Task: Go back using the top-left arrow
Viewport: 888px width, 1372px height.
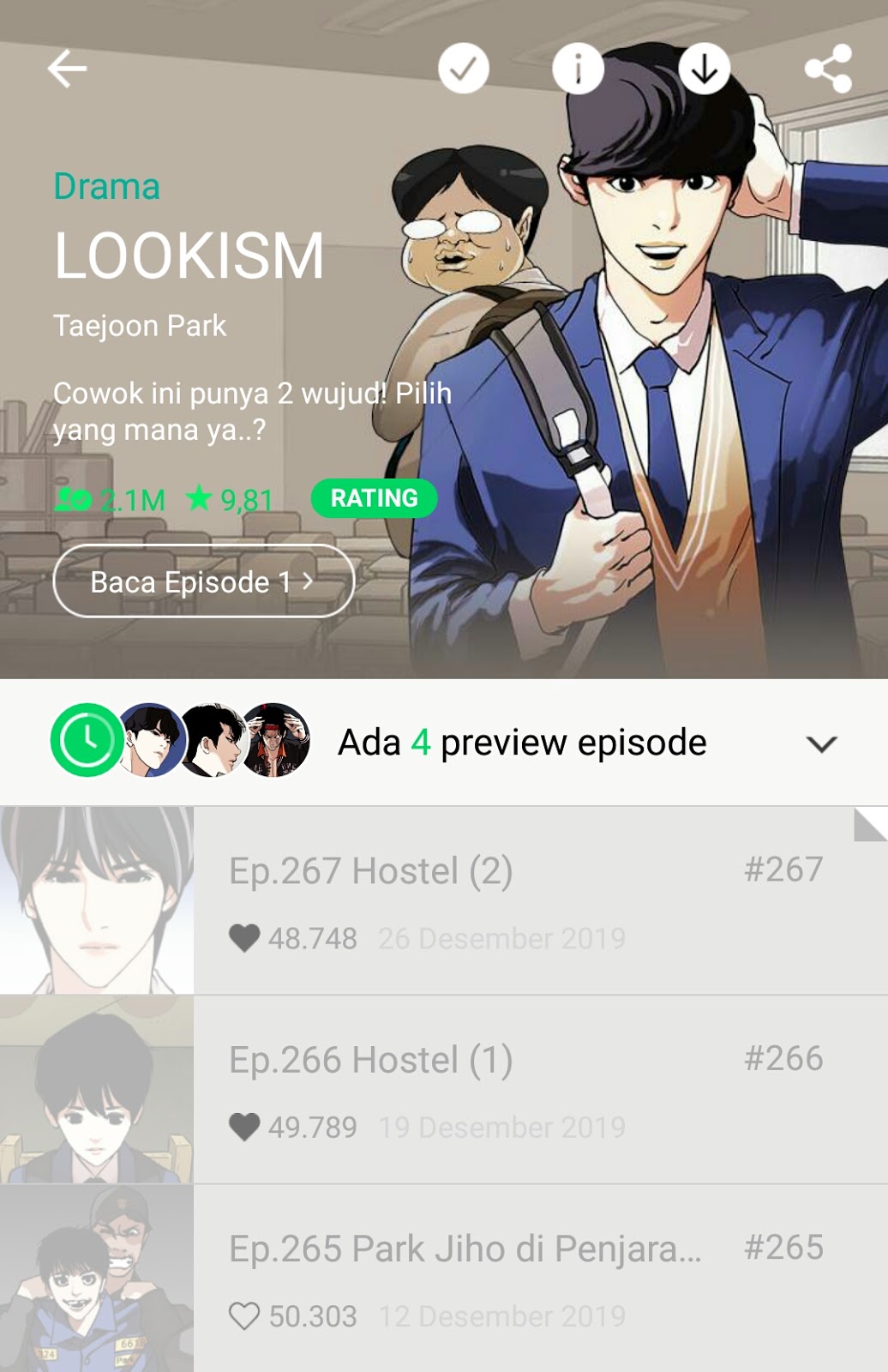Action: pos(67,69)
